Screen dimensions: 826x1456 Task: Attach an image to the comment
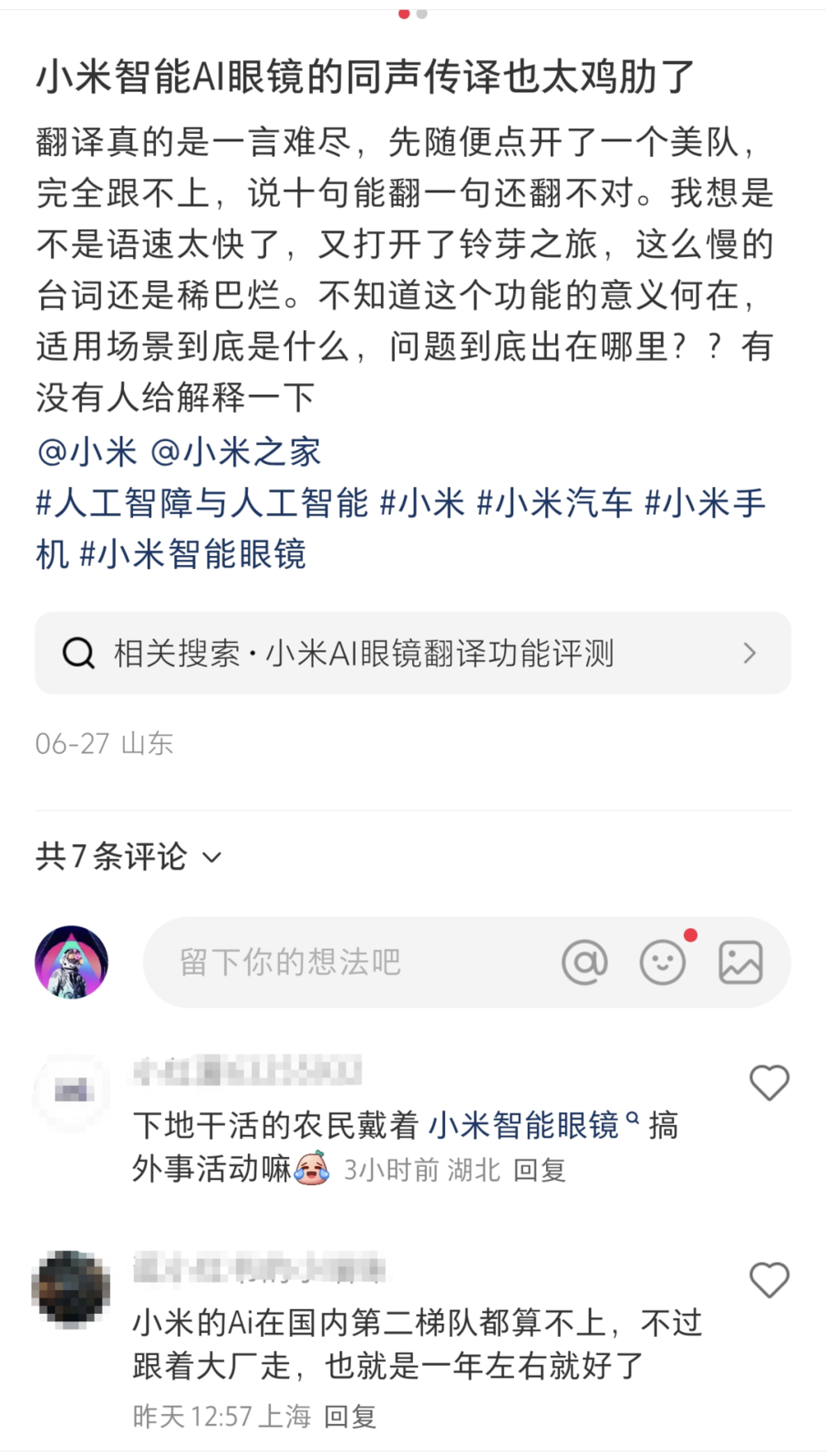pyautogui.click(x=740, y=962)
